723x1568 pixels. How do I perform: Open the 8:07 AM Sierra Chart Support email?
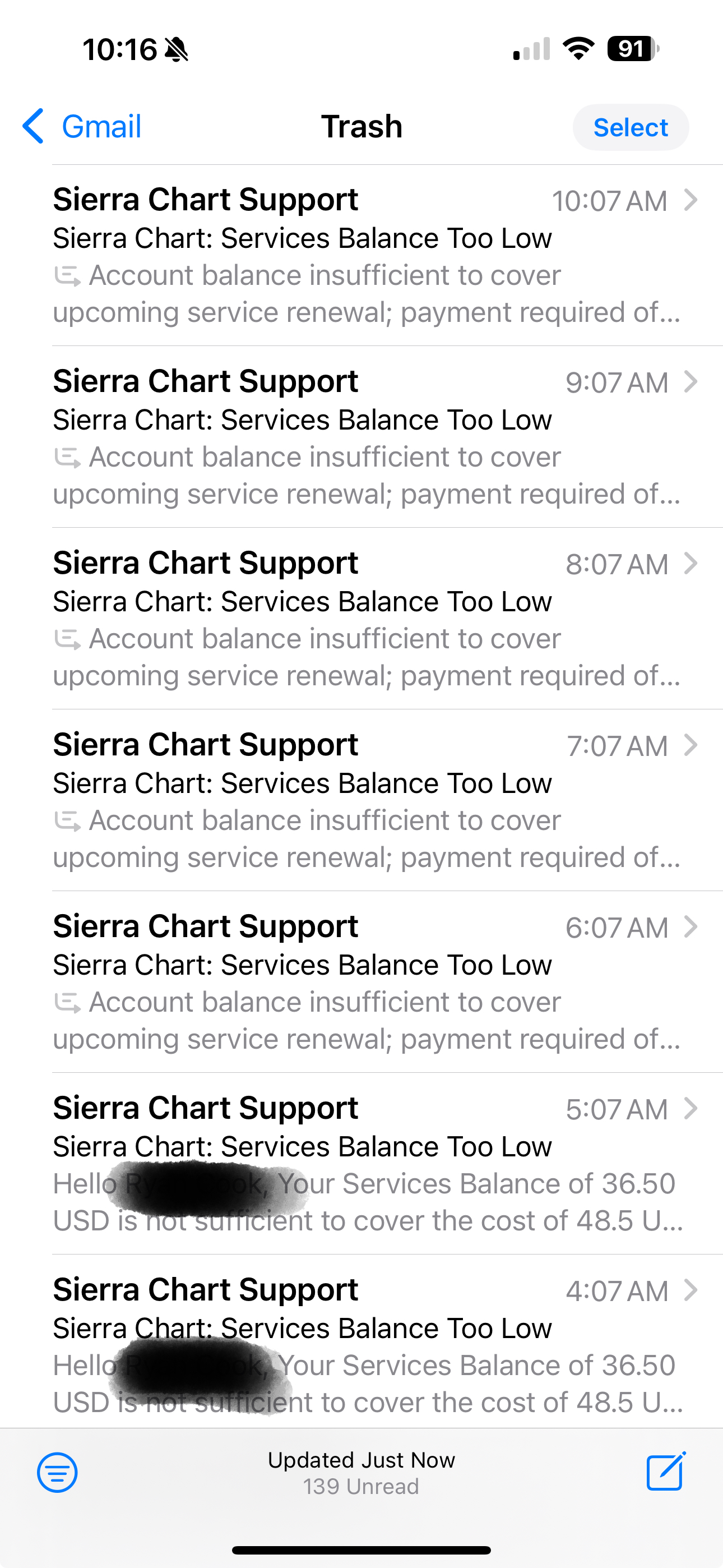tap(365, 619)
